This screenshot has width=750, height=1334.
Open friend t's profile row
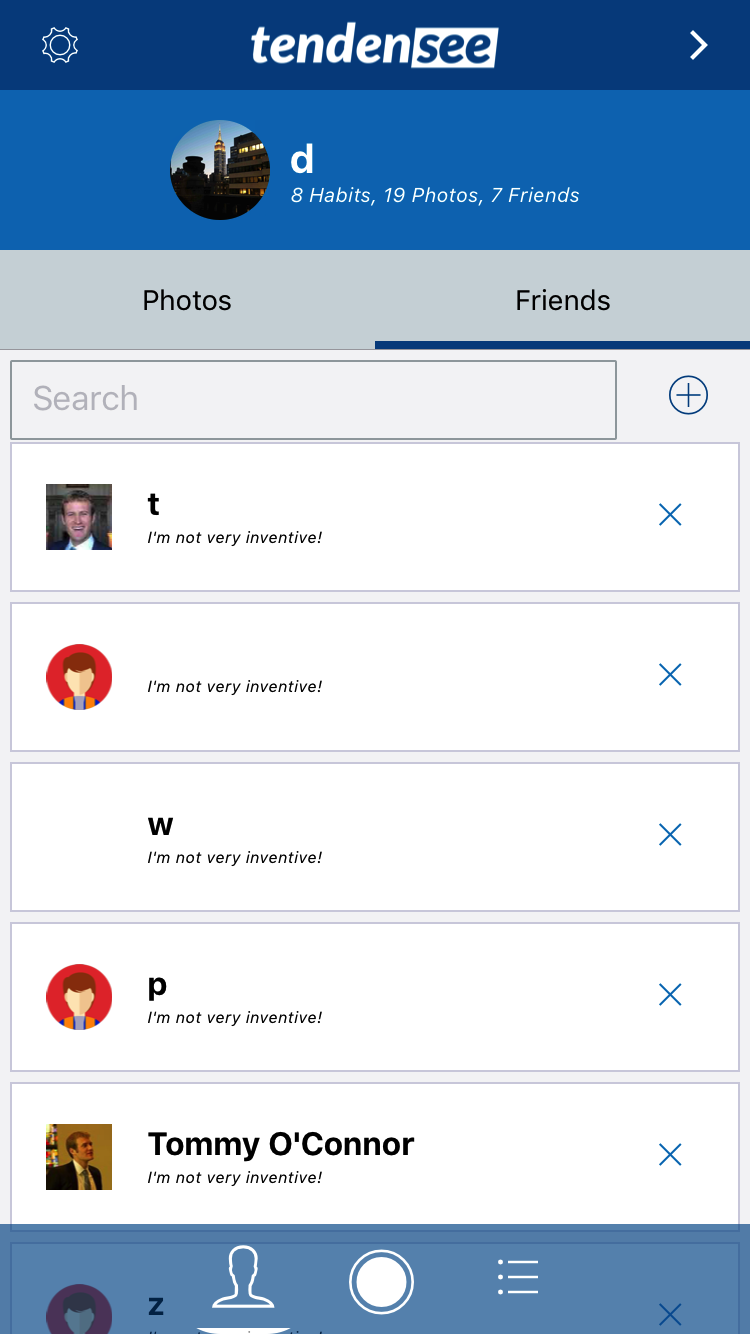click(x=330, y=517)
